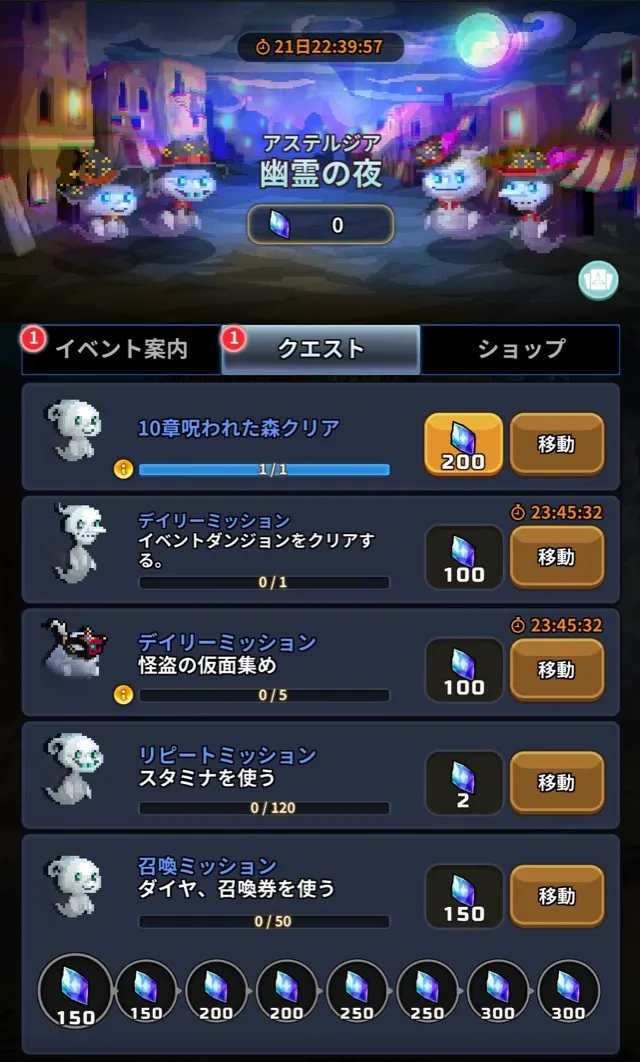The image size is (640, 1062).
Task: Claim the 200 crystal reward for 10章呪われた森クリア
Action: [x=463, y=444]
